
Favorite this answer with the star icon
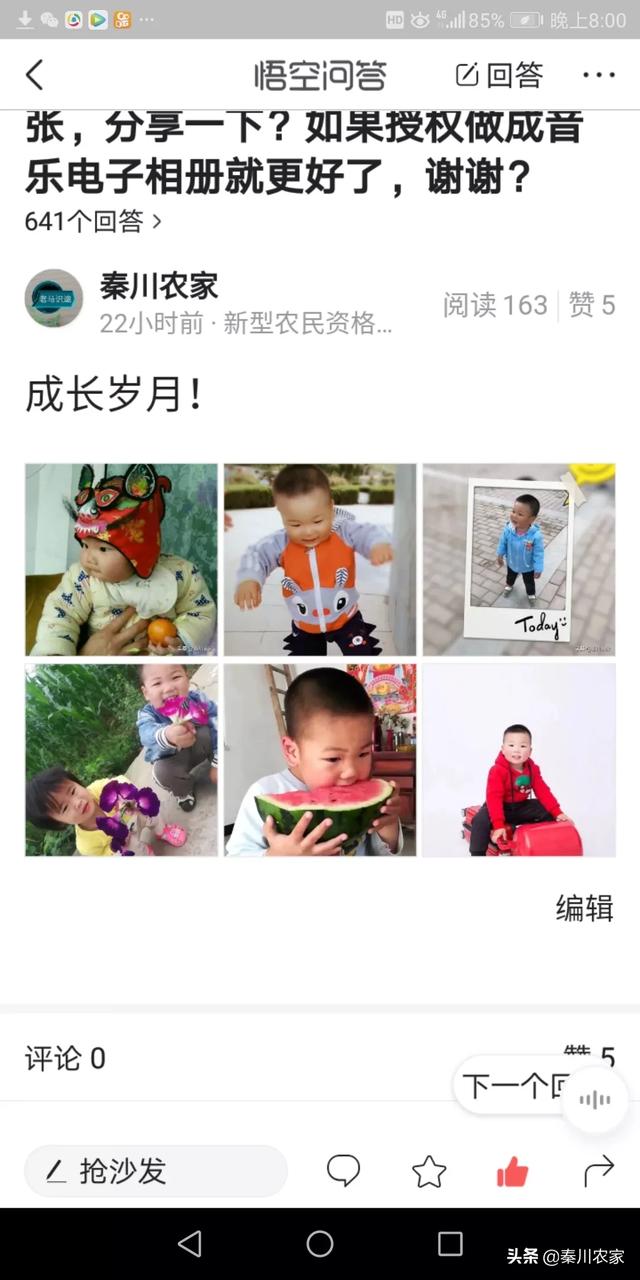pos(429,1171)
